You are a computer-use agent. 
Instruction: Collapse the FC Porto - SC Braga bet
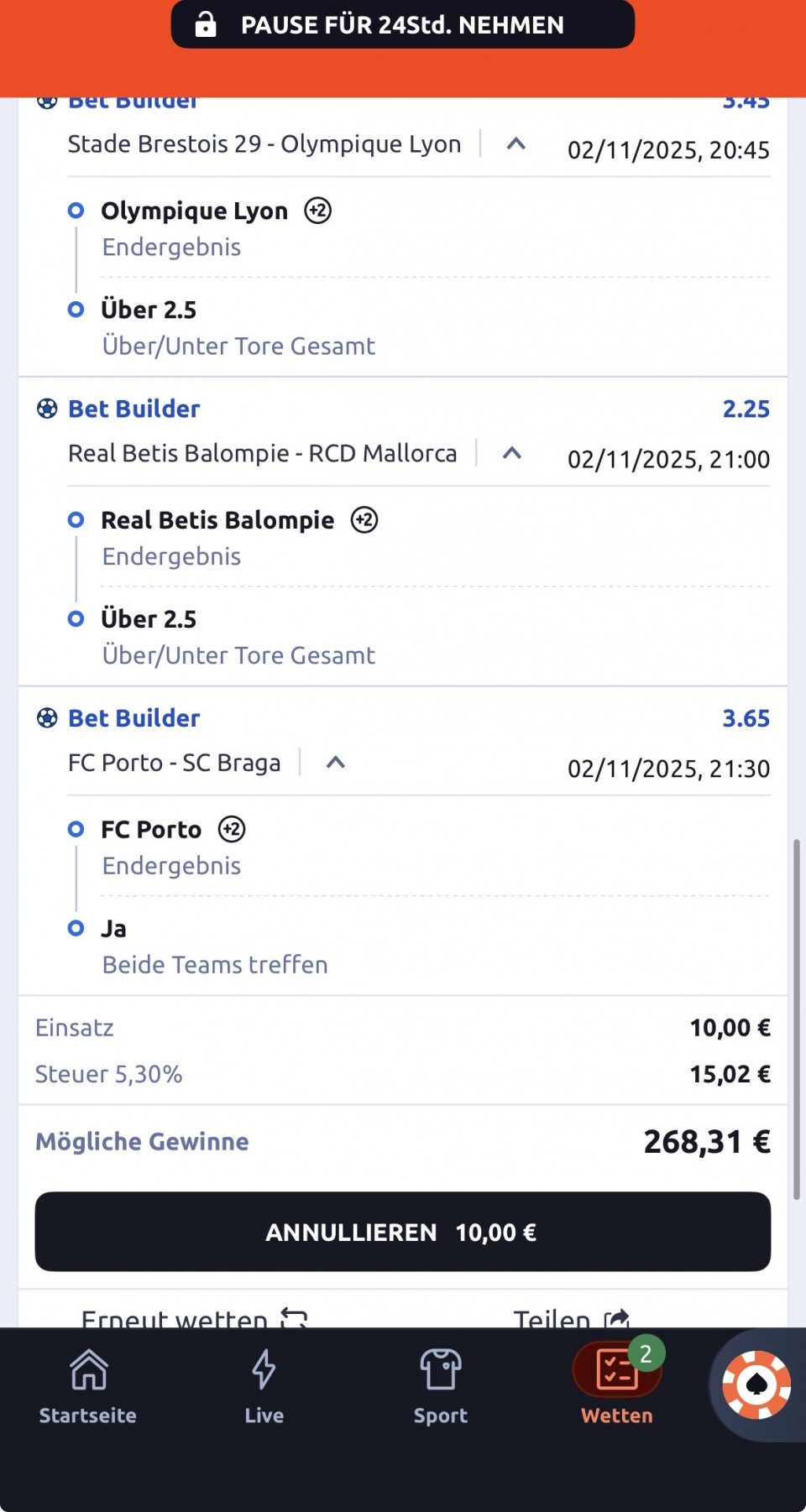tap(335, 763)
